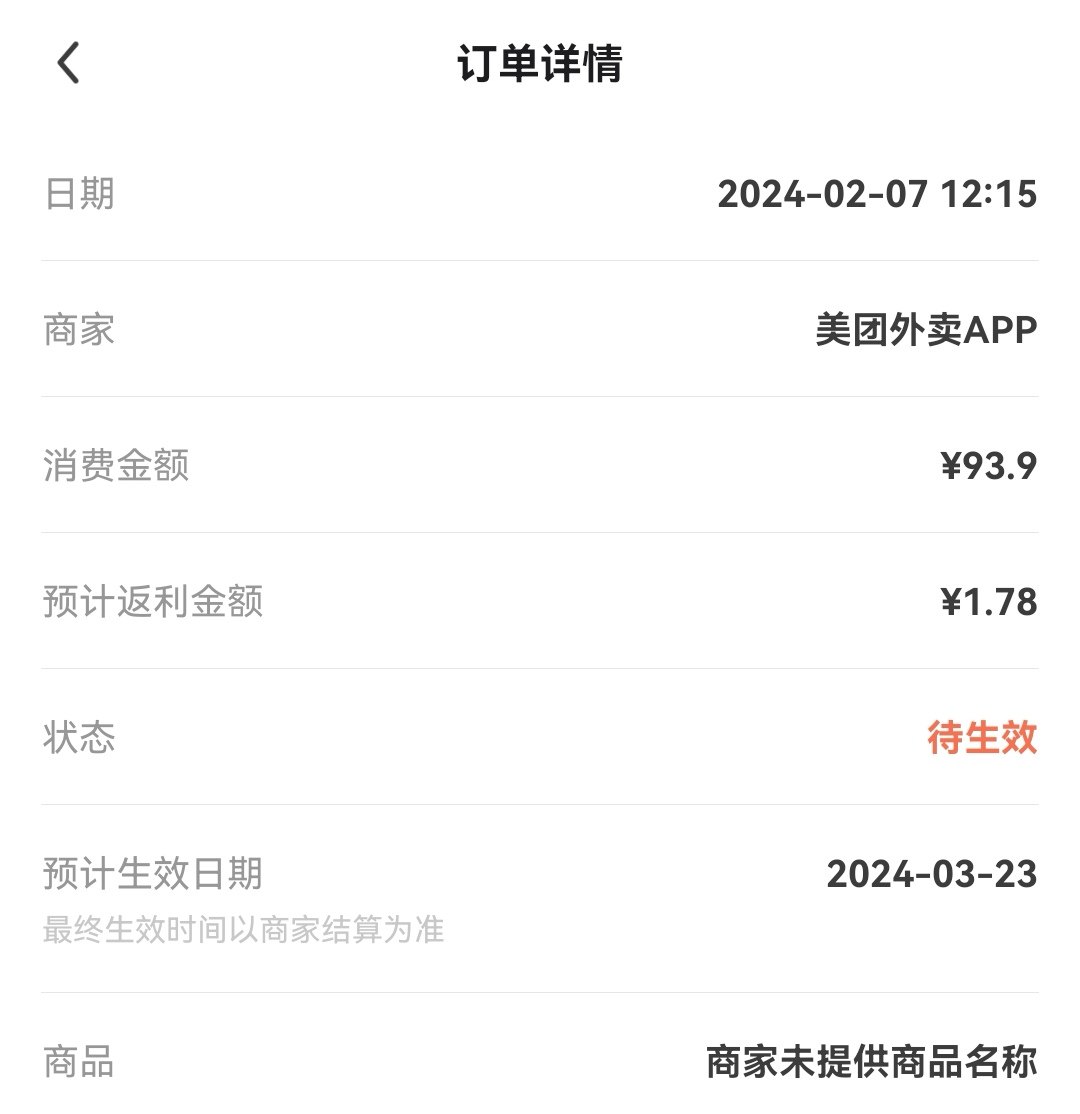
Task: Select the 状态 row
Action: coord(540,737)
